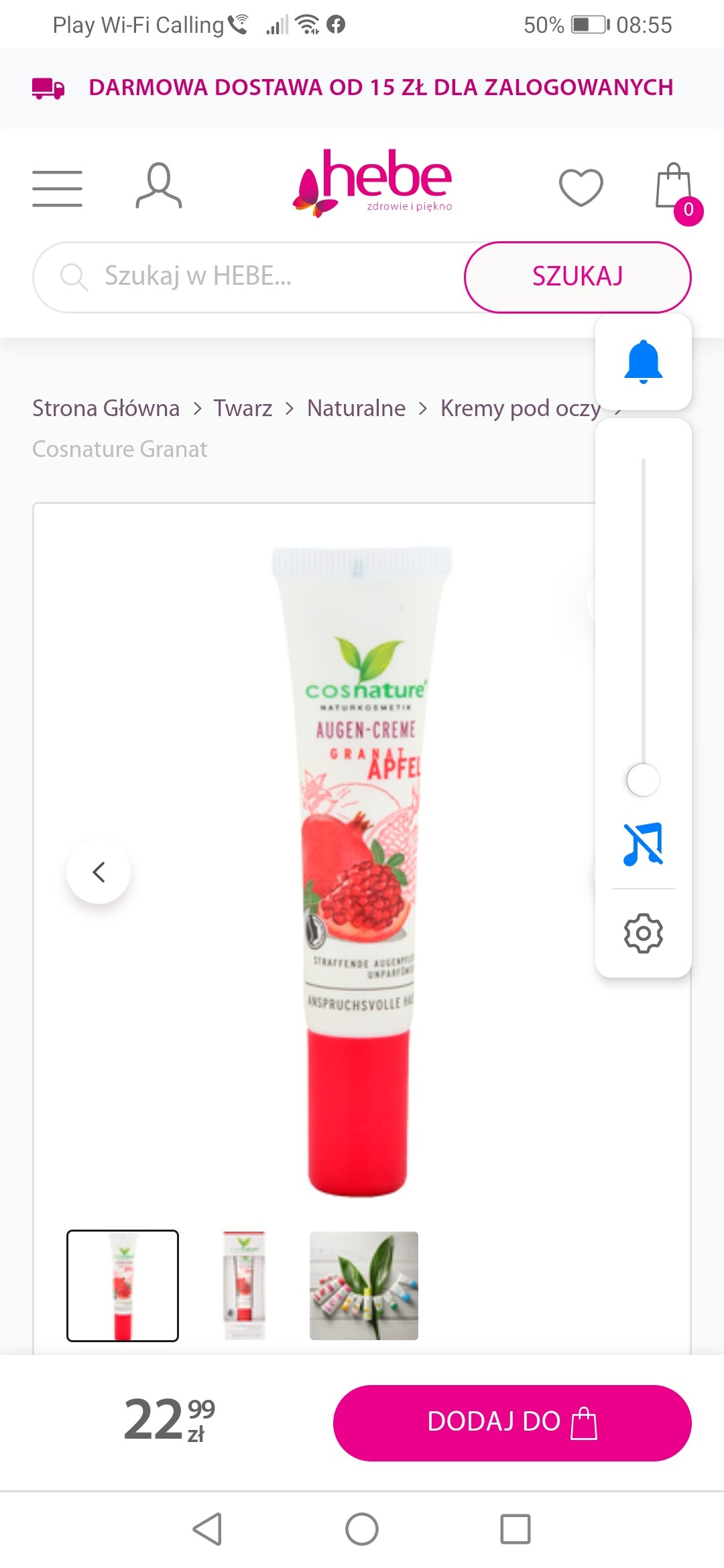The height and width of the screenshot is (1568, 724).
Task: Tap the ringer bell icon
Action: [x=643, y=362]
